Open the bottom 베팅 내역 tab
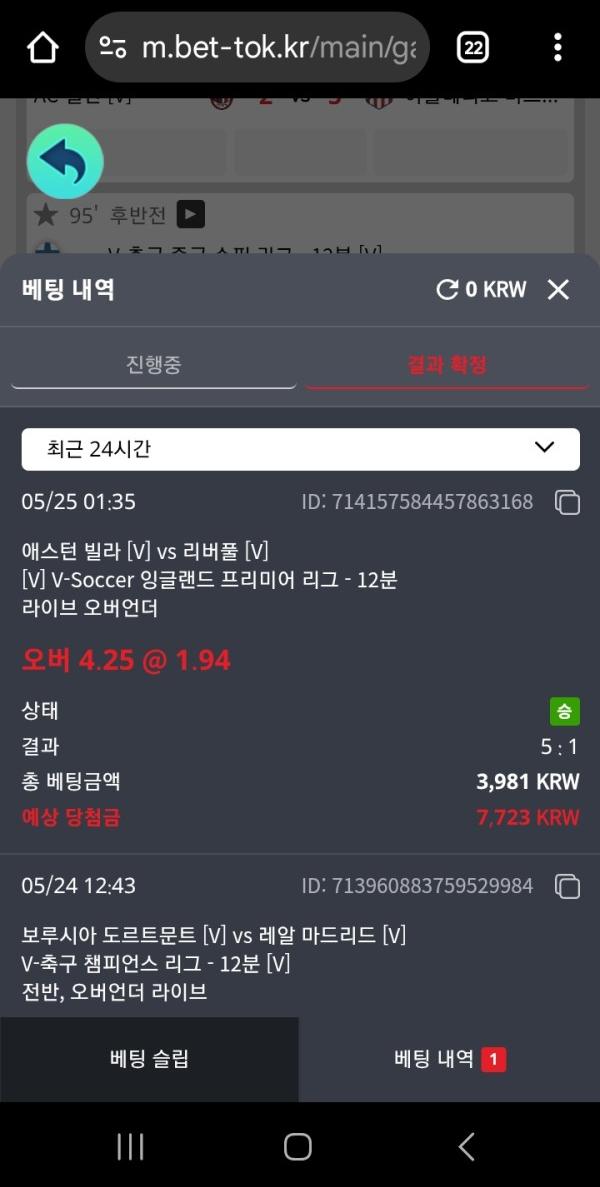 (x=449, y=1059)
